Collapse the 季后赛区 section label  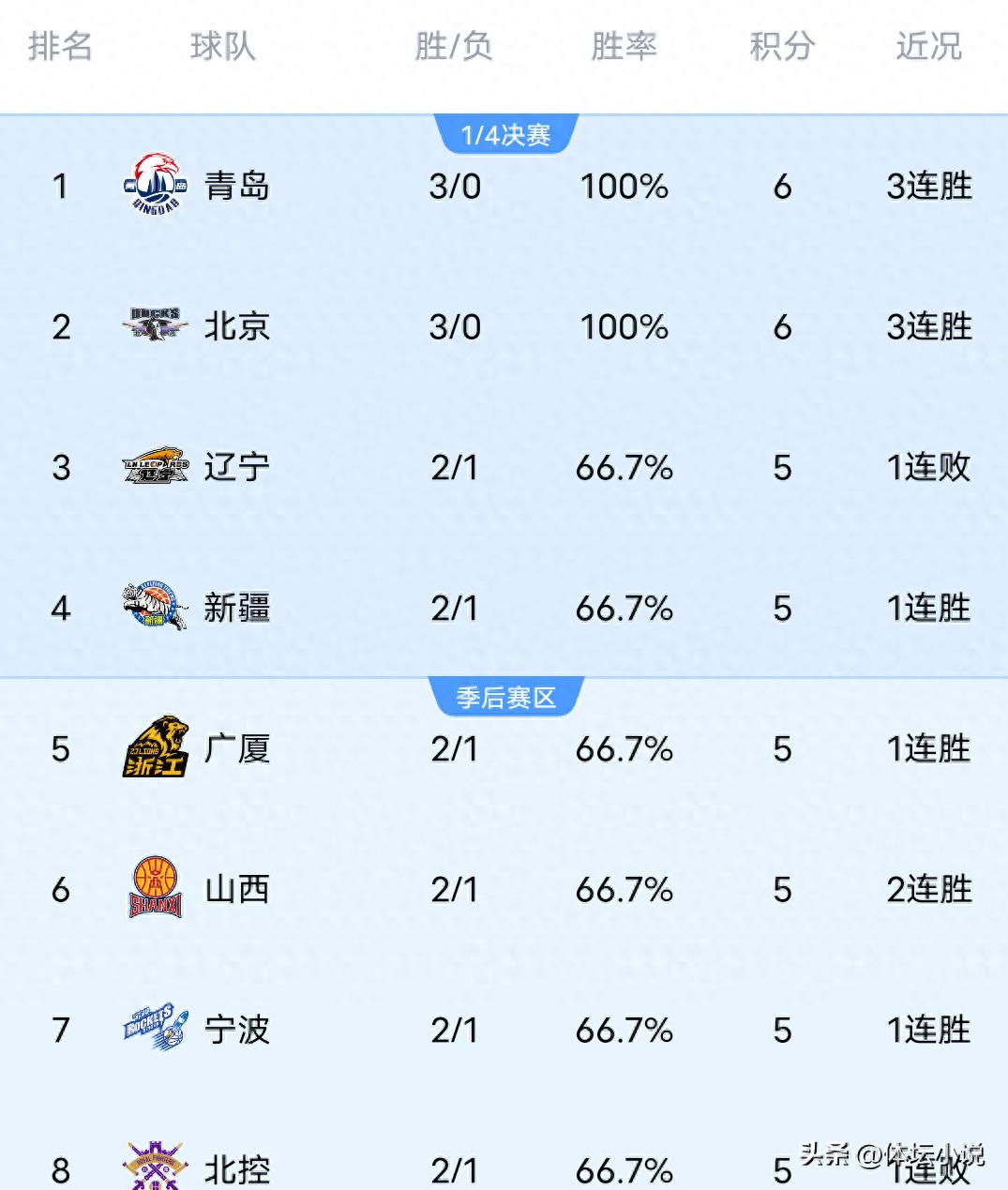tap(506, 696)
